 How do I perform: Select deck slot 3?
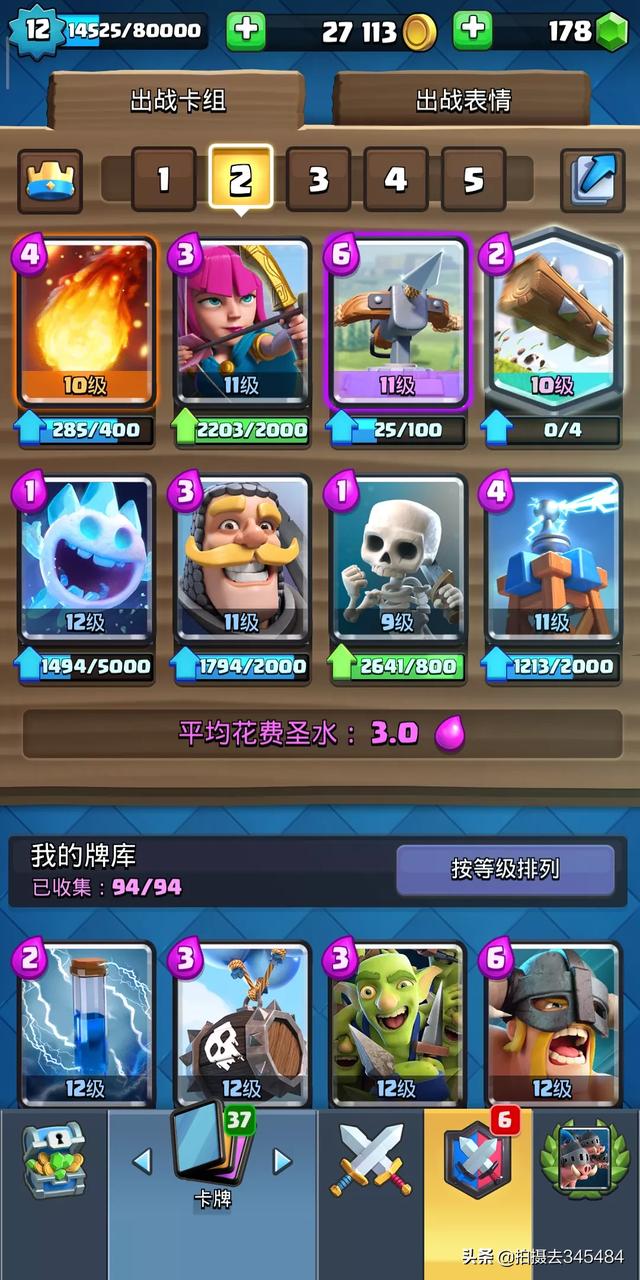click(x=318, y=180)
